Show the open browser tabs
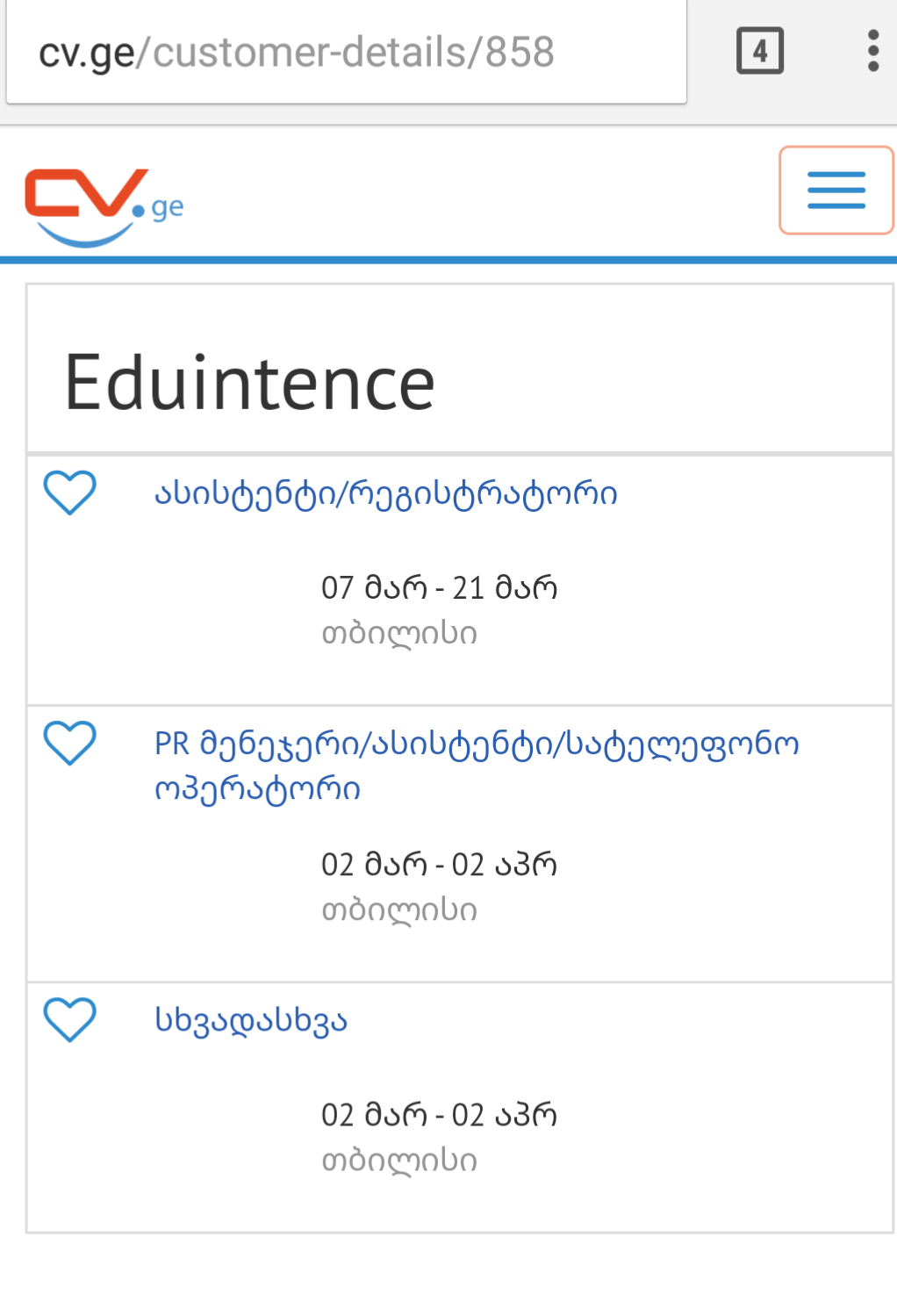This screenshot has height=1316, width=897. click(759, 51)
